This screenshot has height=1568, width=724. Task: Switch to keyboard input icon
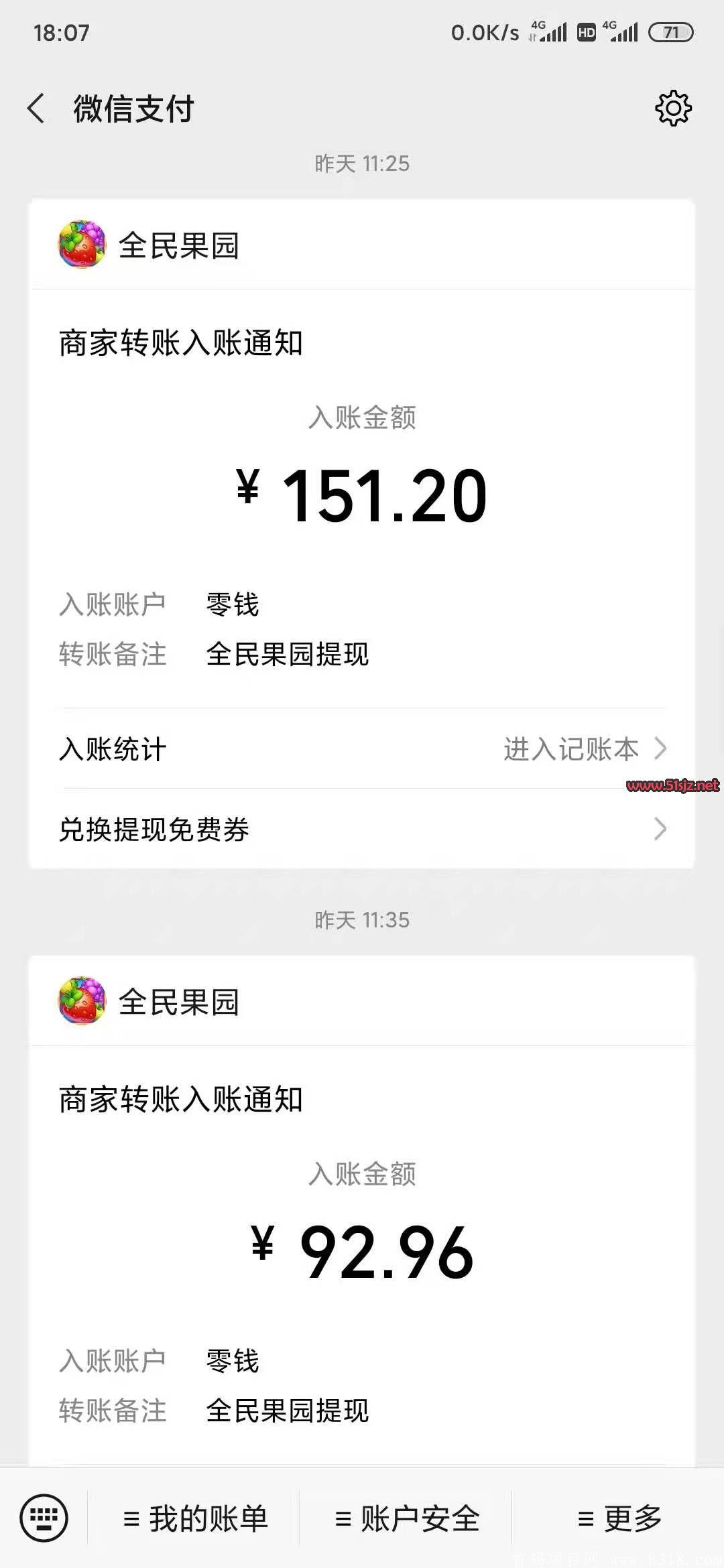[x=44, y=1518]
